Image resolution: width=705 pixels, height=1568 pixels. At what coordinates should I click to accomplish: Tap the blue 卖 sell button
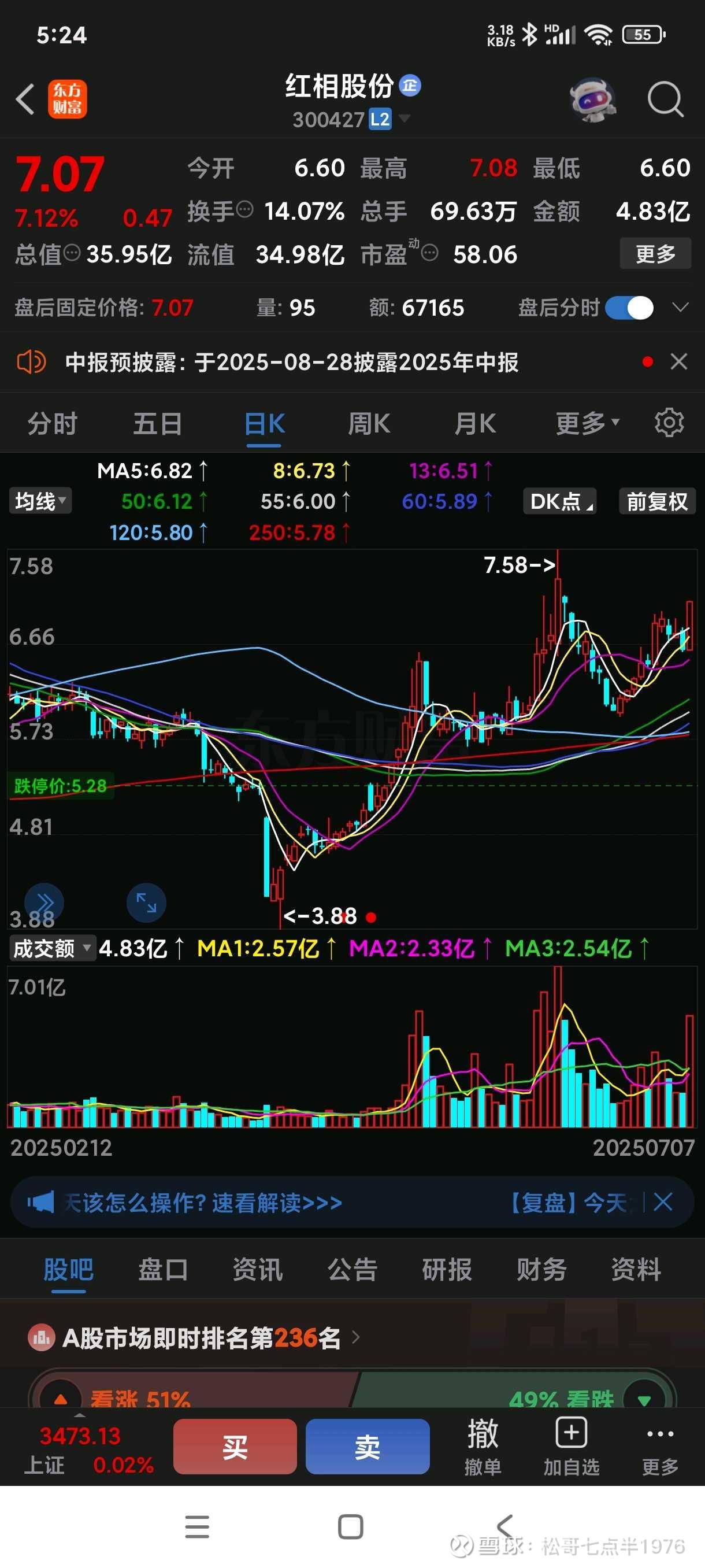[368, 1446]
